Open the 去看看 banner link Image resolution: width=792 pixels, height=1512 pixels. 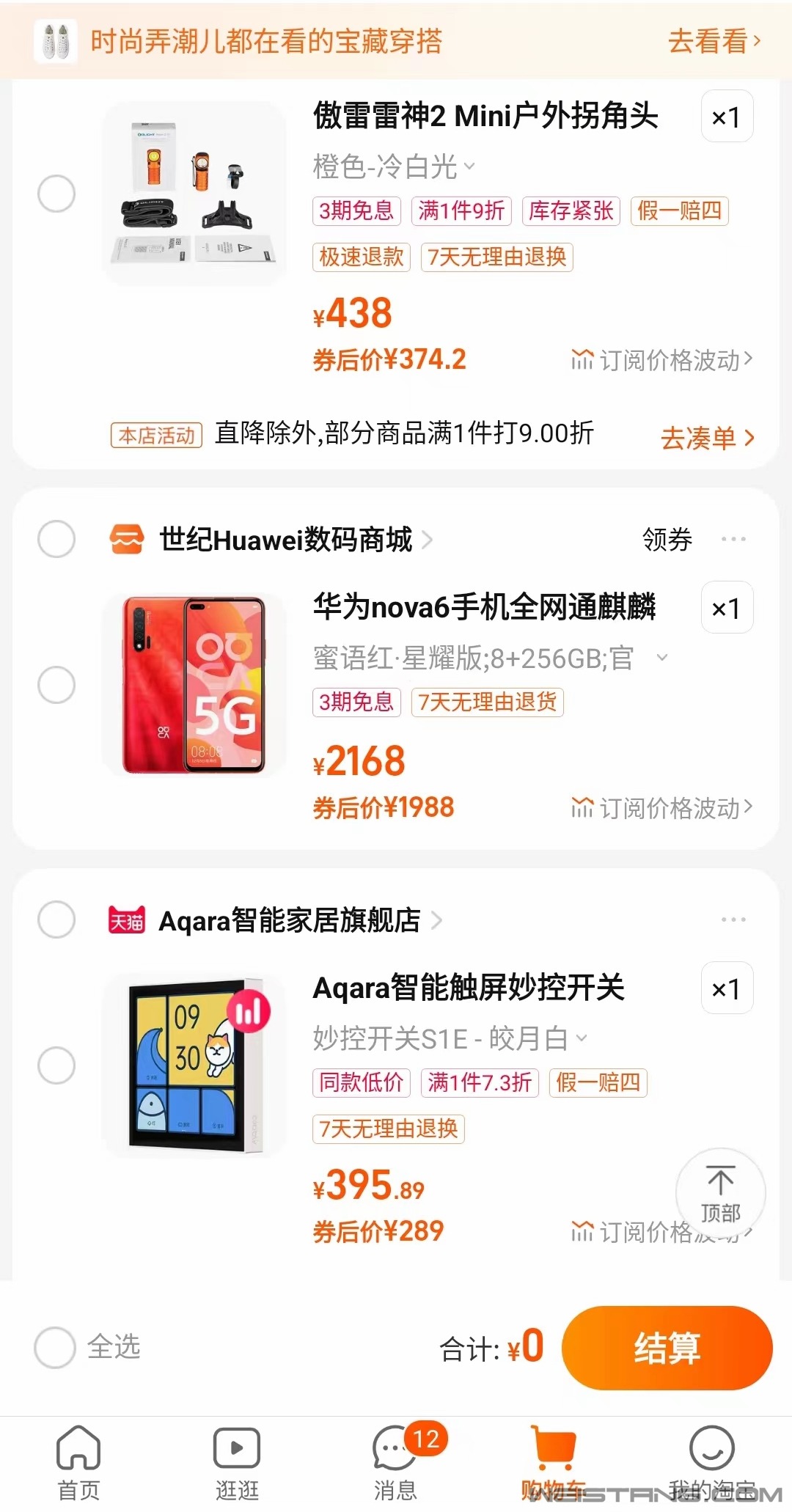pos(714,41)
